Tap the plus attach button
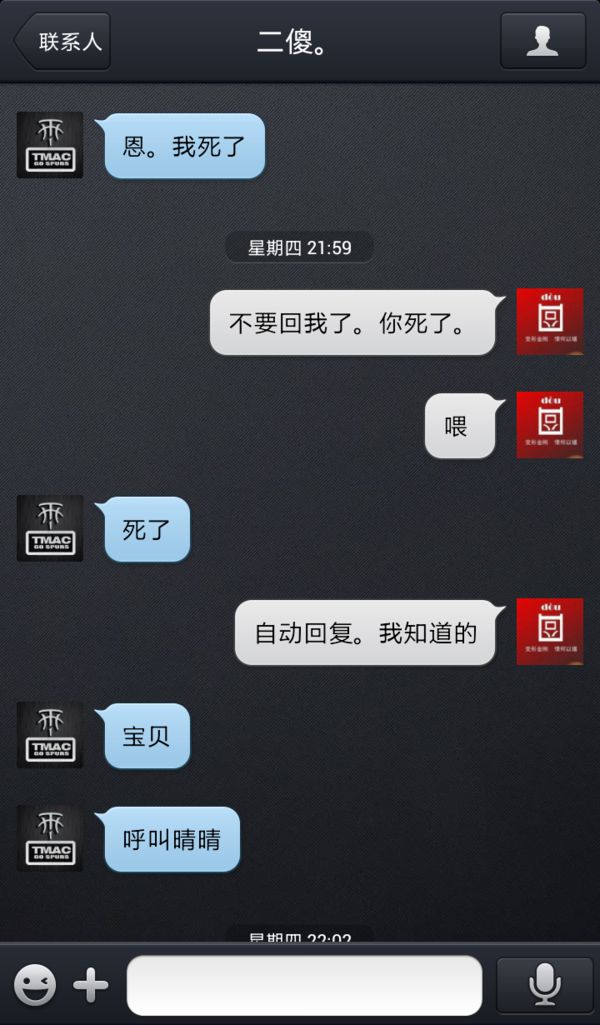This screenshot has width=600, height=1025. [91, 985]
